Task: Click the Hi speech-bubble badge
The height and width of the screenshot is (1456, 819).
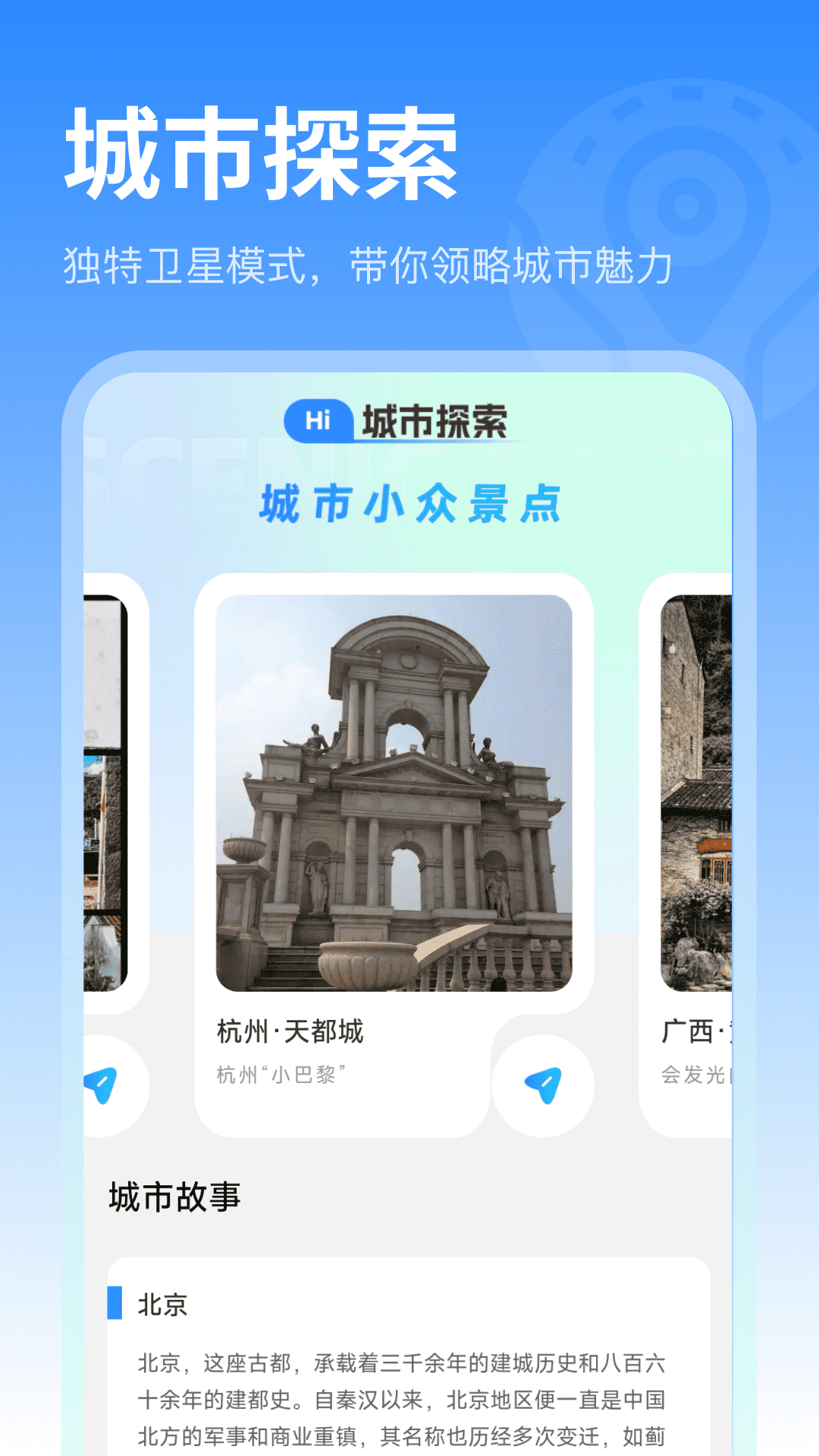Action: click(x=318, y=418)
